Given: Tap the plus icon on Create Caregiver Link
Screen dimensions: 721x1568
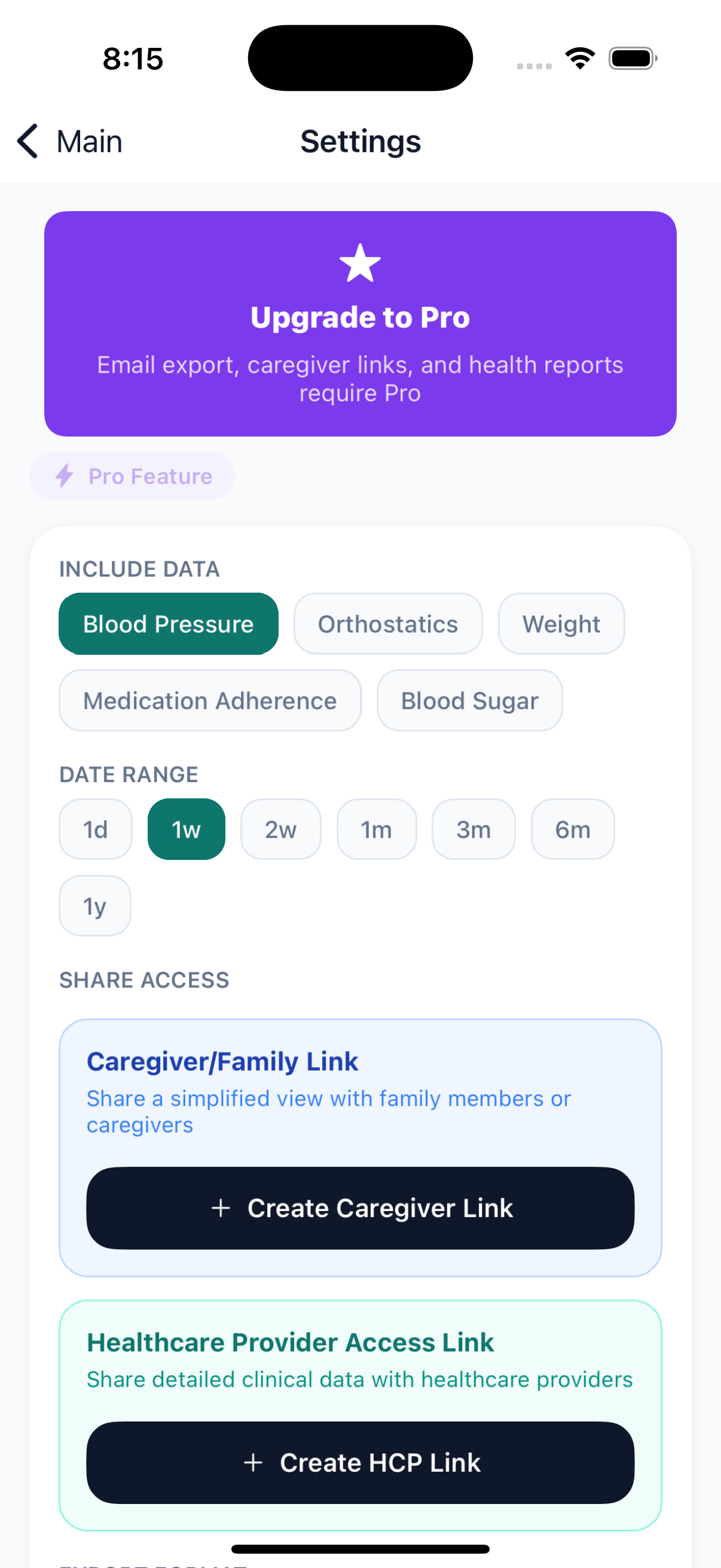Looking at the screenshot, I should [x=220, y=1207].
